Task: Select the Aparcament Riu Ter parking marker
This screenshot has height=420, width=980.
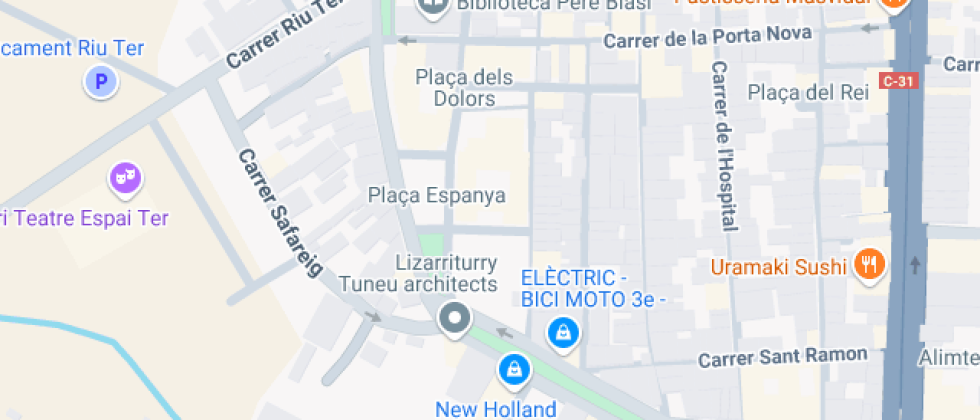Action: [x=100, y=81]
